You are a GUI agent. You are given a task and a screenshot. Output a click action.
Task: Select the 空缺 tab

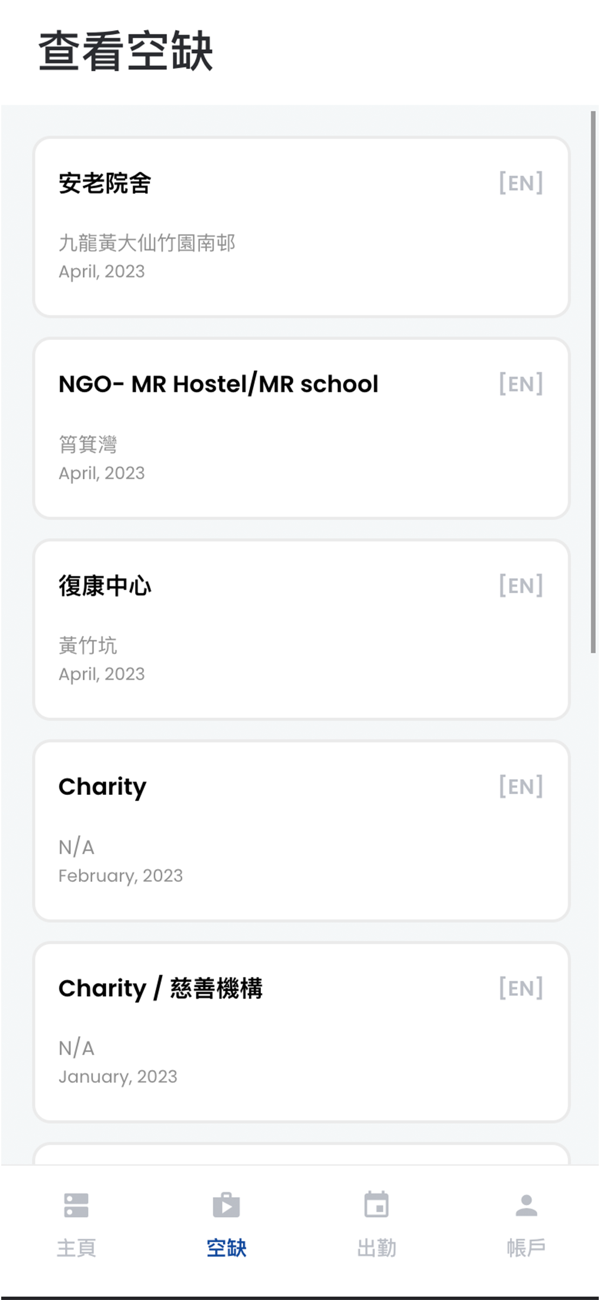coord(226,1224)
